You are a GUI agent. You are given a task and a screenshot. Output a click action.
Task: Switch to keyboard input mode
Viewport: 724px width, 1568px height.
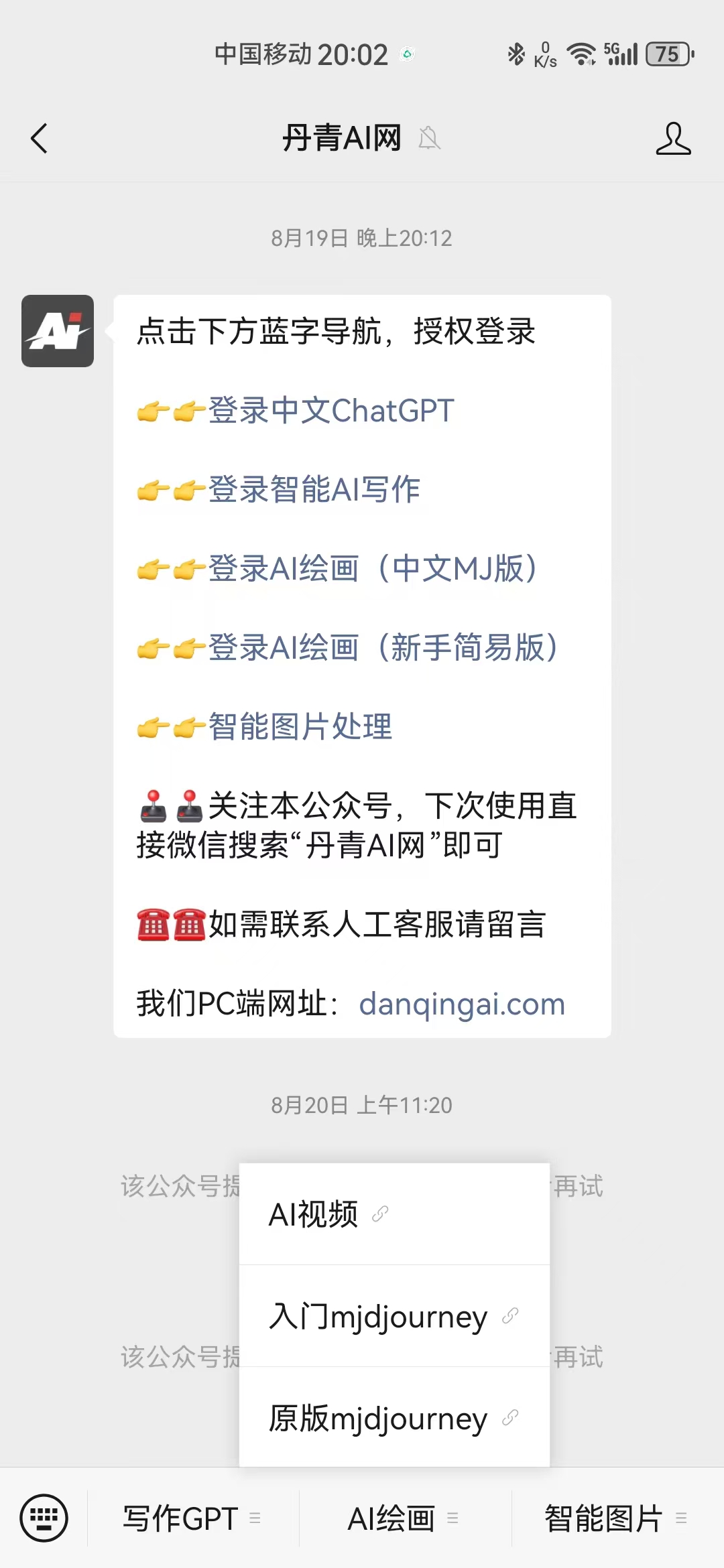click(x=44, y=1518)
